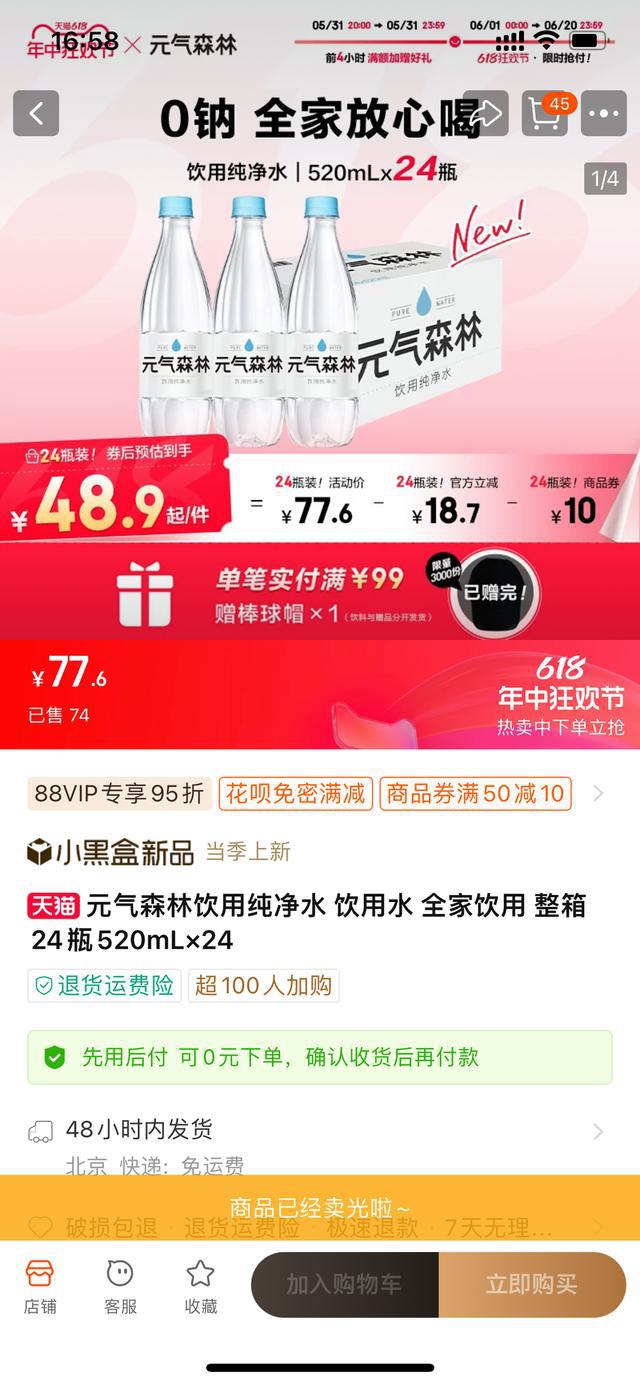The image size is (640, 1385).
Task: Tap 加入购物车 button
Action: [345, 1284]
